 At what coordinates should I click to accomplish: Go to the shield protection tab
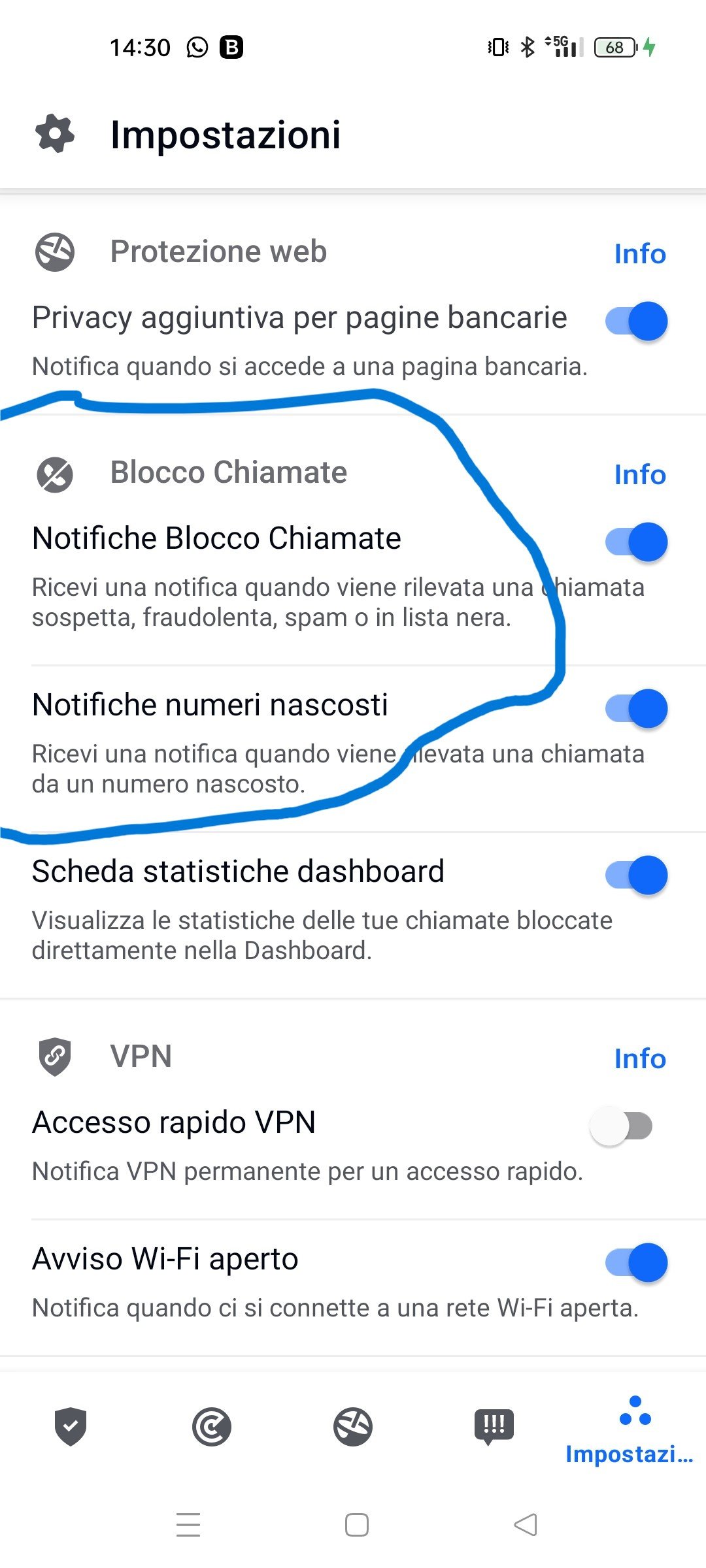[71, 1426]
